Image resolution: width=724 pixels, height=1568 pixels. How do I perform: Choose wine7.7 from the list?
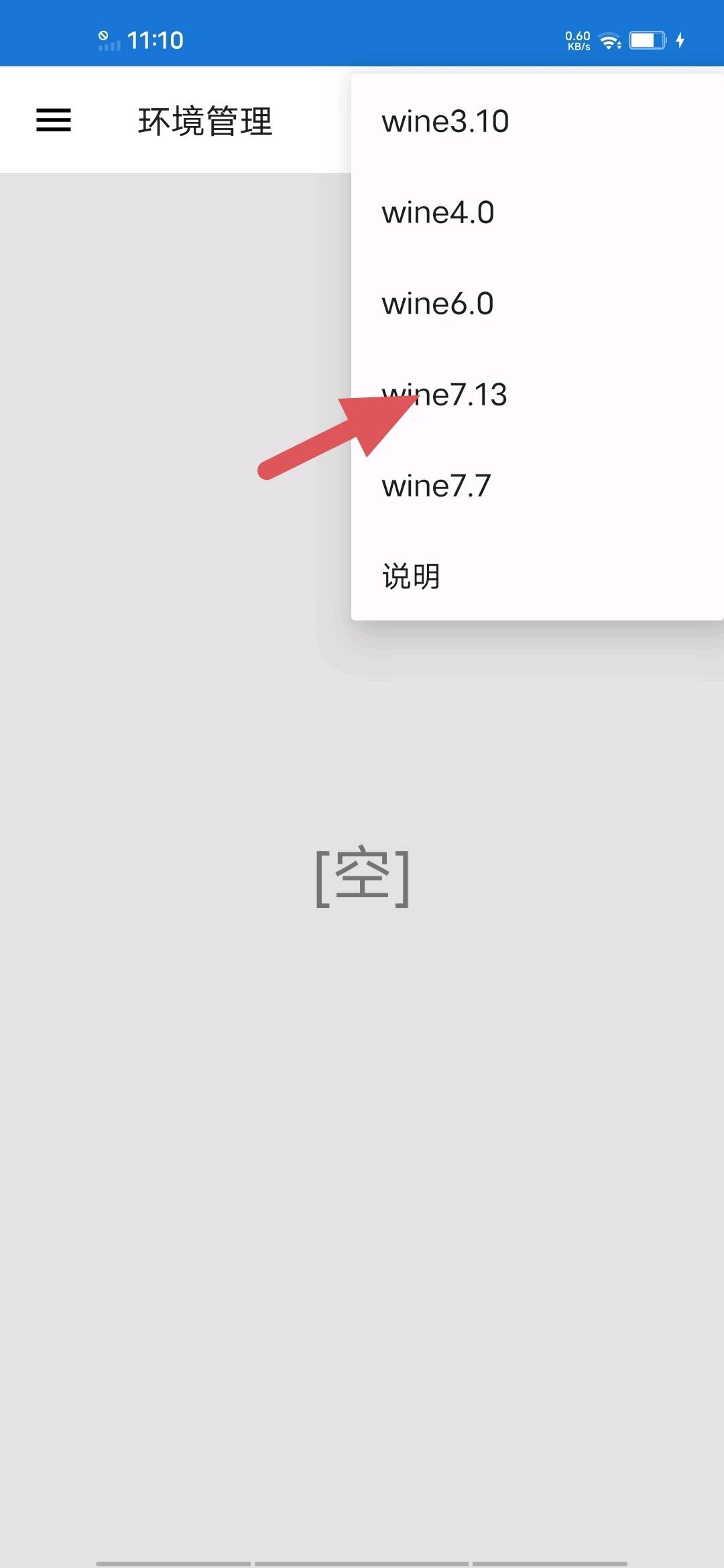436,486
